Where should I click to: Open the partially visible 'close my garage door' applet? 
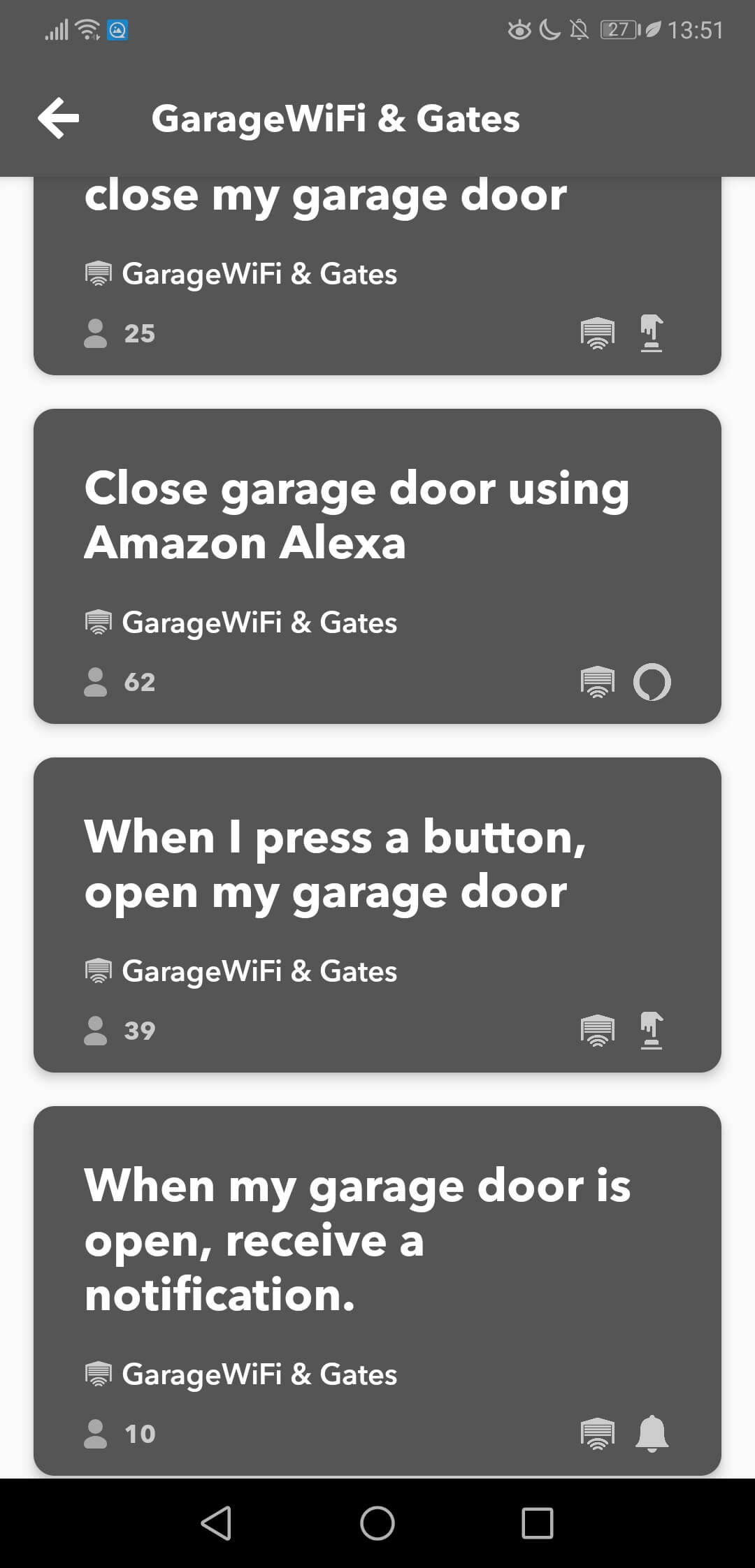[x=377, y=275]
